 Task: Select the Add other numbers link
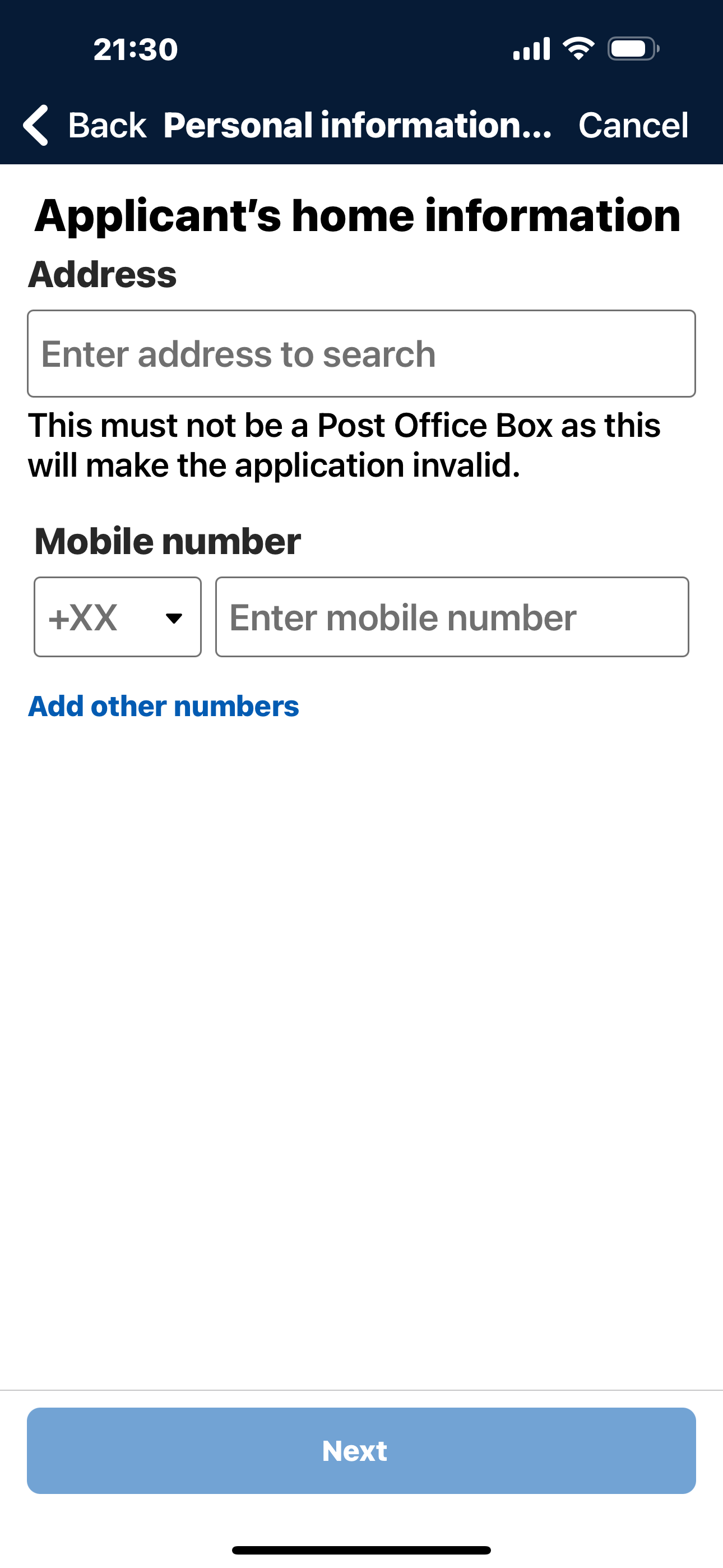pyautogui.click(x=164, y=706)
